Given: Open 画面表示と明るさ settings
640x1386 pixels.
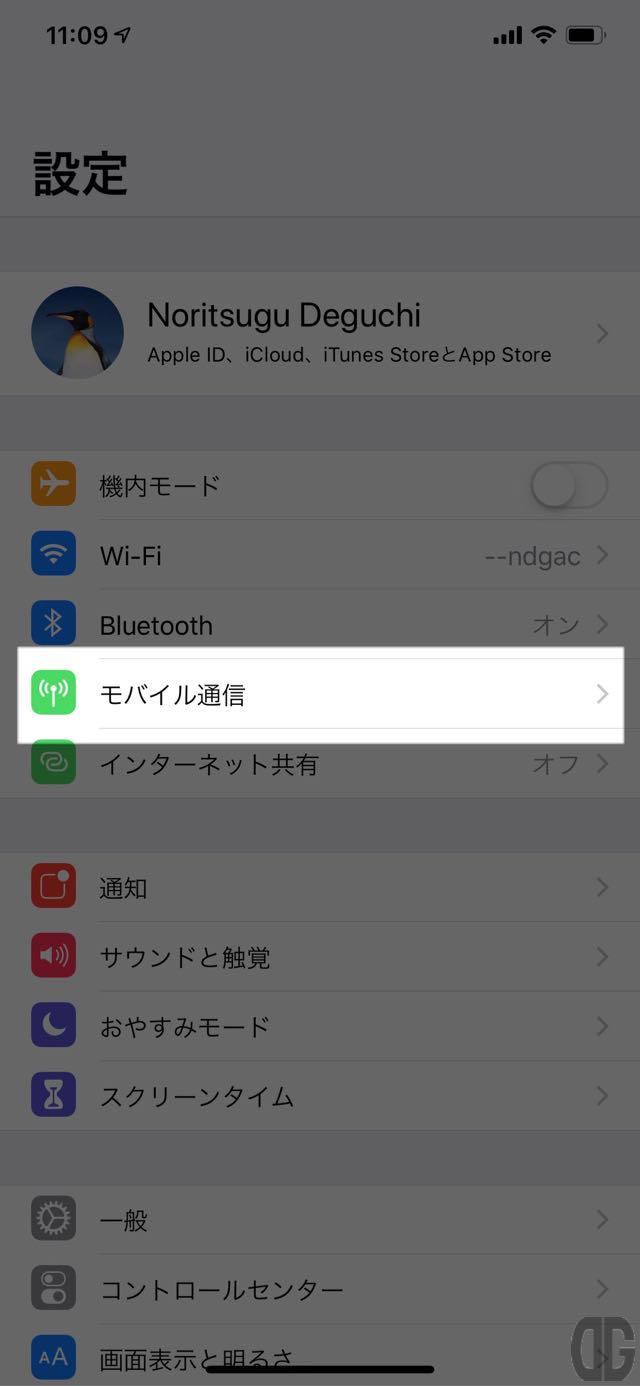Looking at the screenshot, I should point(320,1356).
